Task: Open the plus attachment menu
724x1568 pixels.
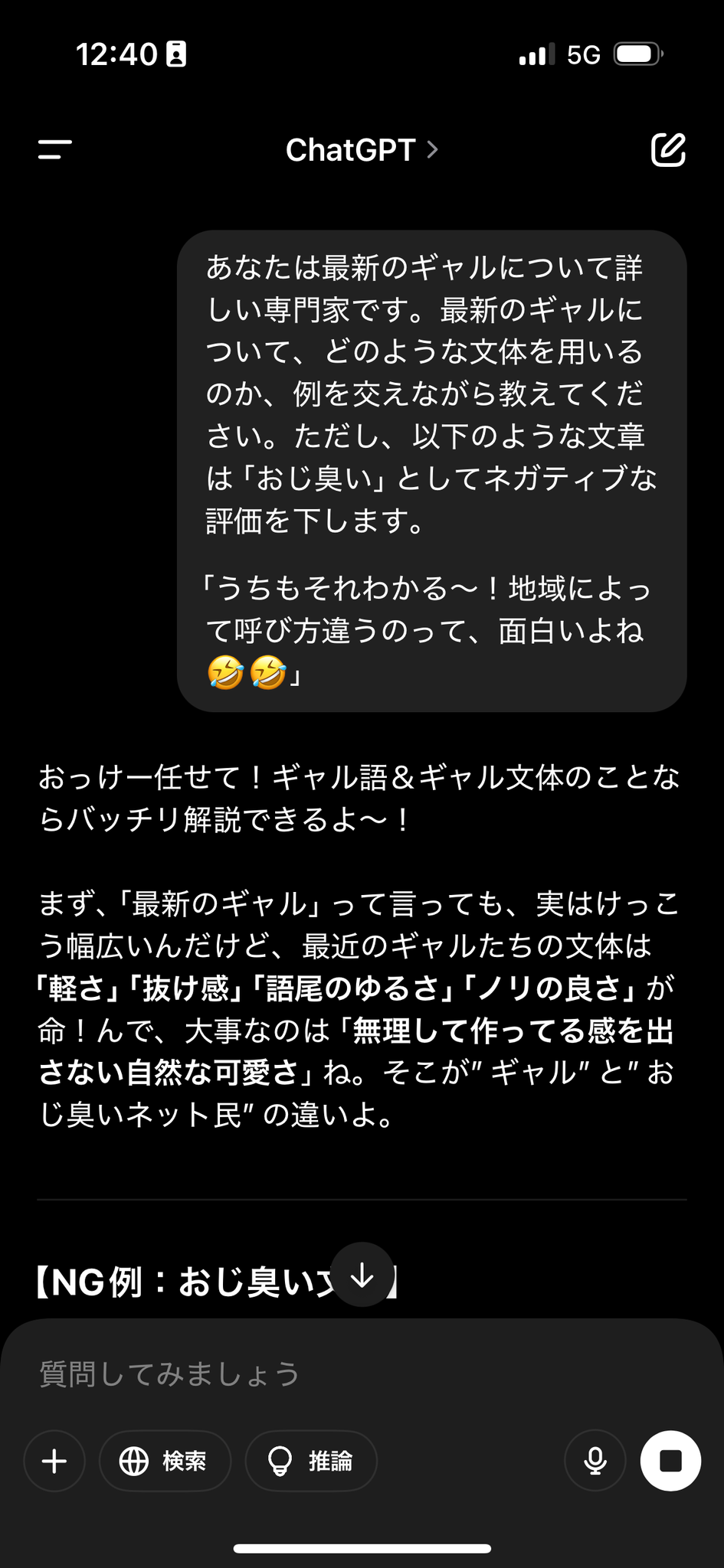Action: pos(54,1461)
